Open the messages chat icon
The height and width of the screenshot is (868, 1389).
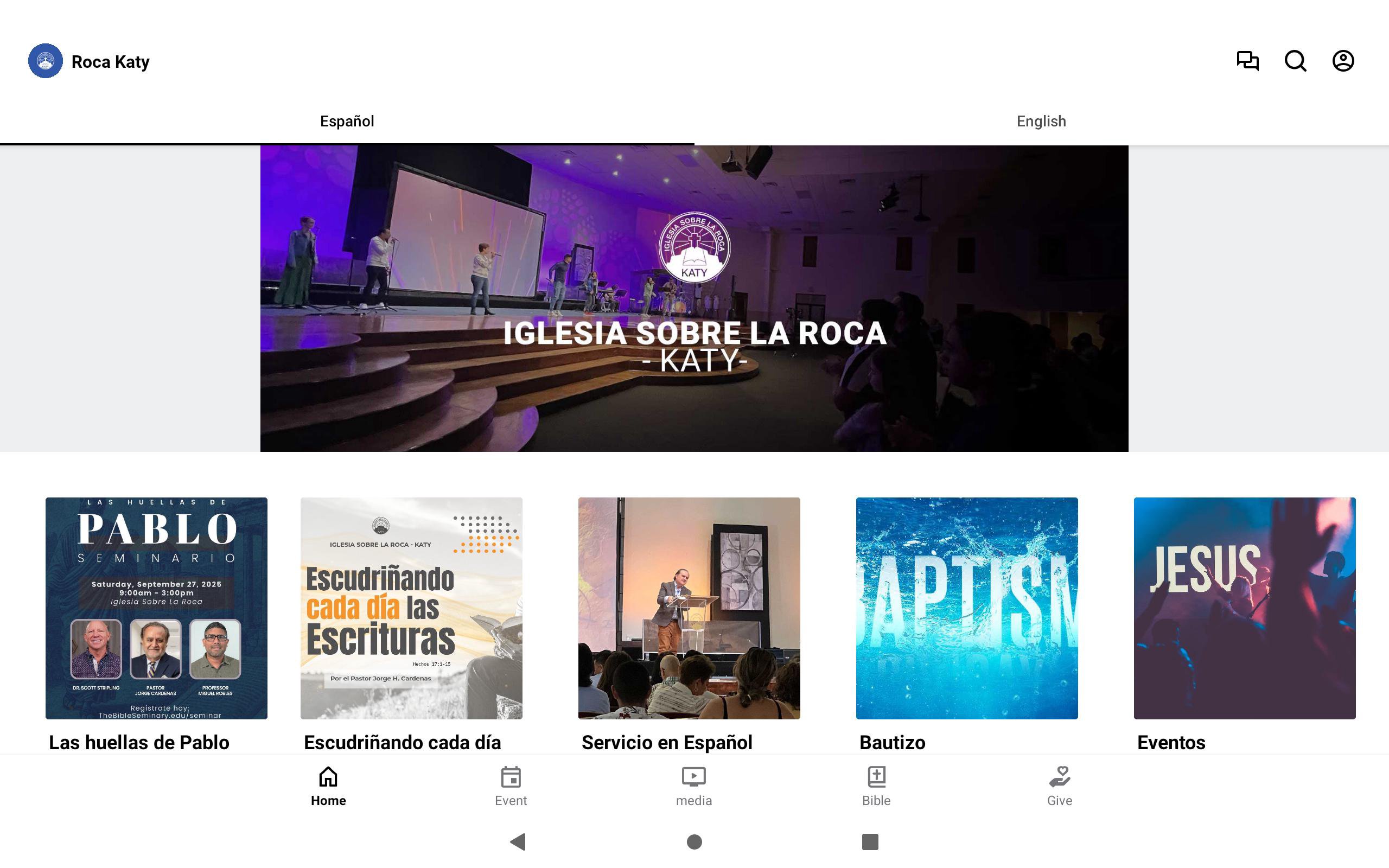[1247, 61]
